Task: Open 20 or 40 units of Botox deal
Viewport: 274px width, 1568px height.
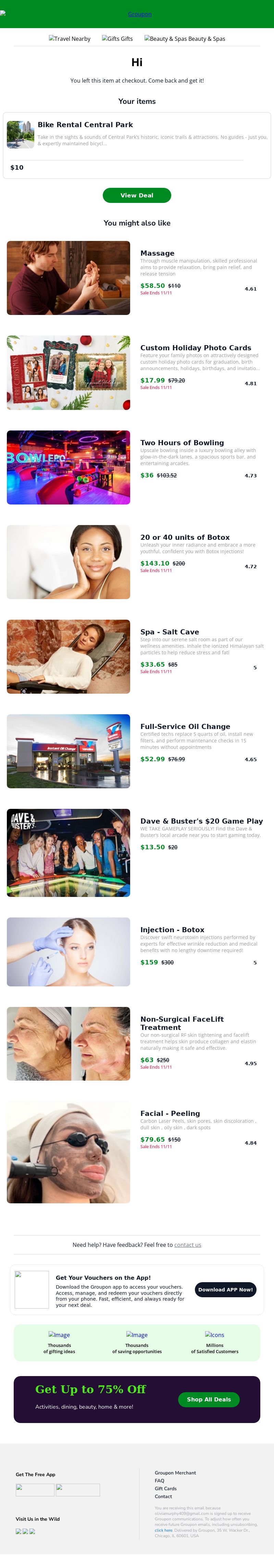Action: coord(185,537)
